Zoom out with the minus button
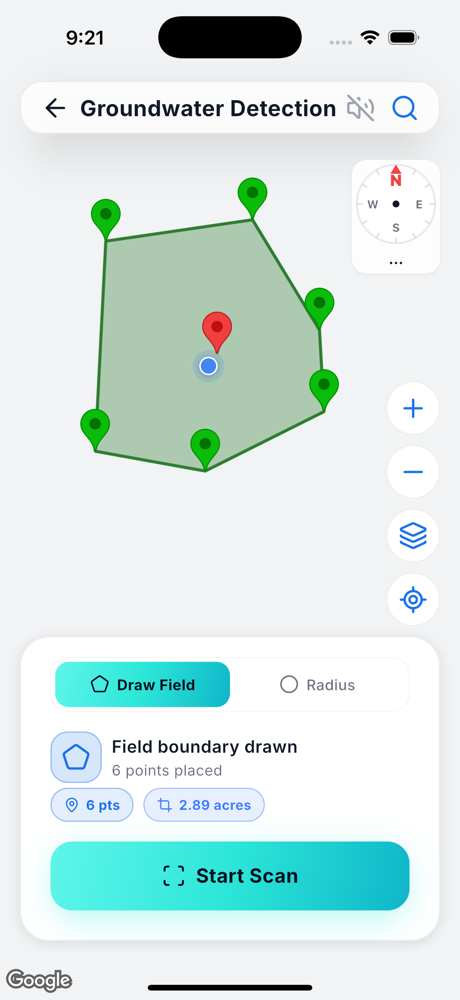 [x=413, y=472]
